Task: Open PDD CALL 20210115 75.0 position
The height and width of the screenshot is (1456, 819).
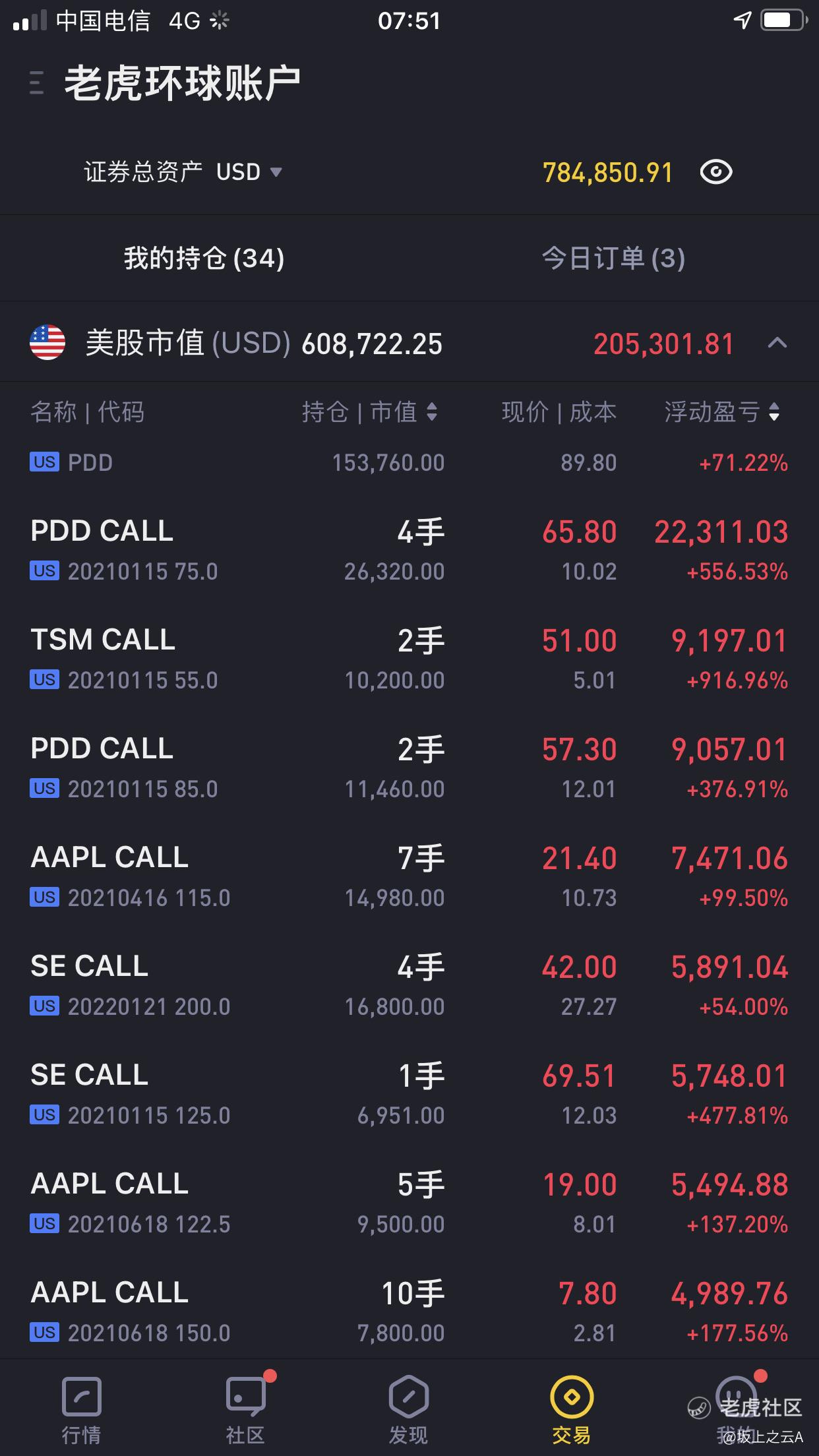Action: (409, 550)
